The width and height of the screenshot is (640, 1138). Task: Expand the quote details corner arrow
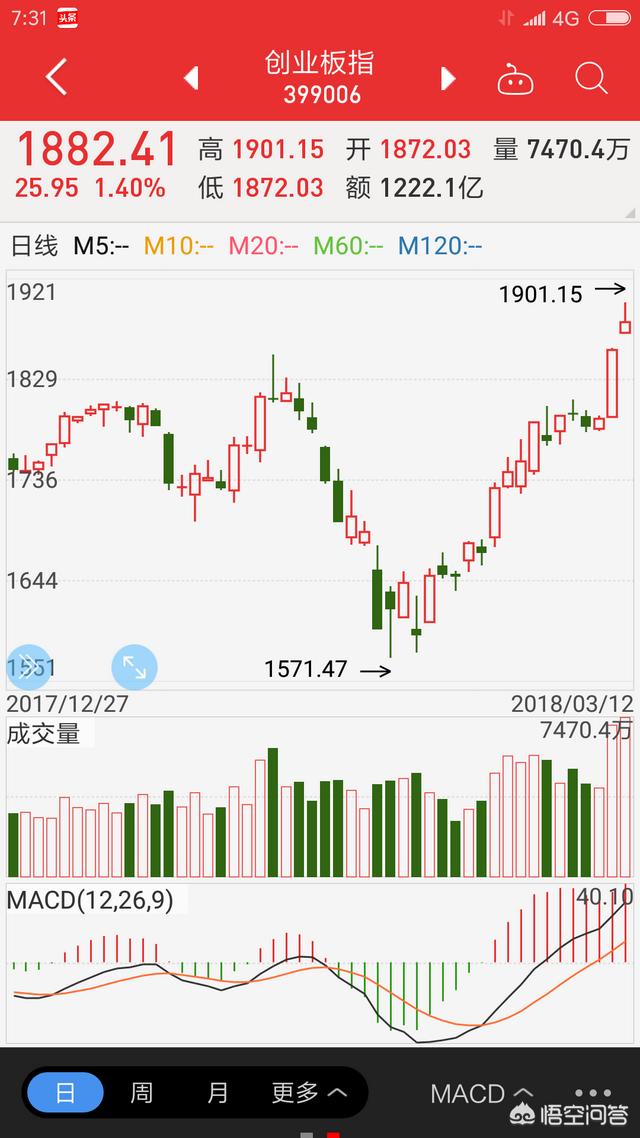[x=629, y=212]
